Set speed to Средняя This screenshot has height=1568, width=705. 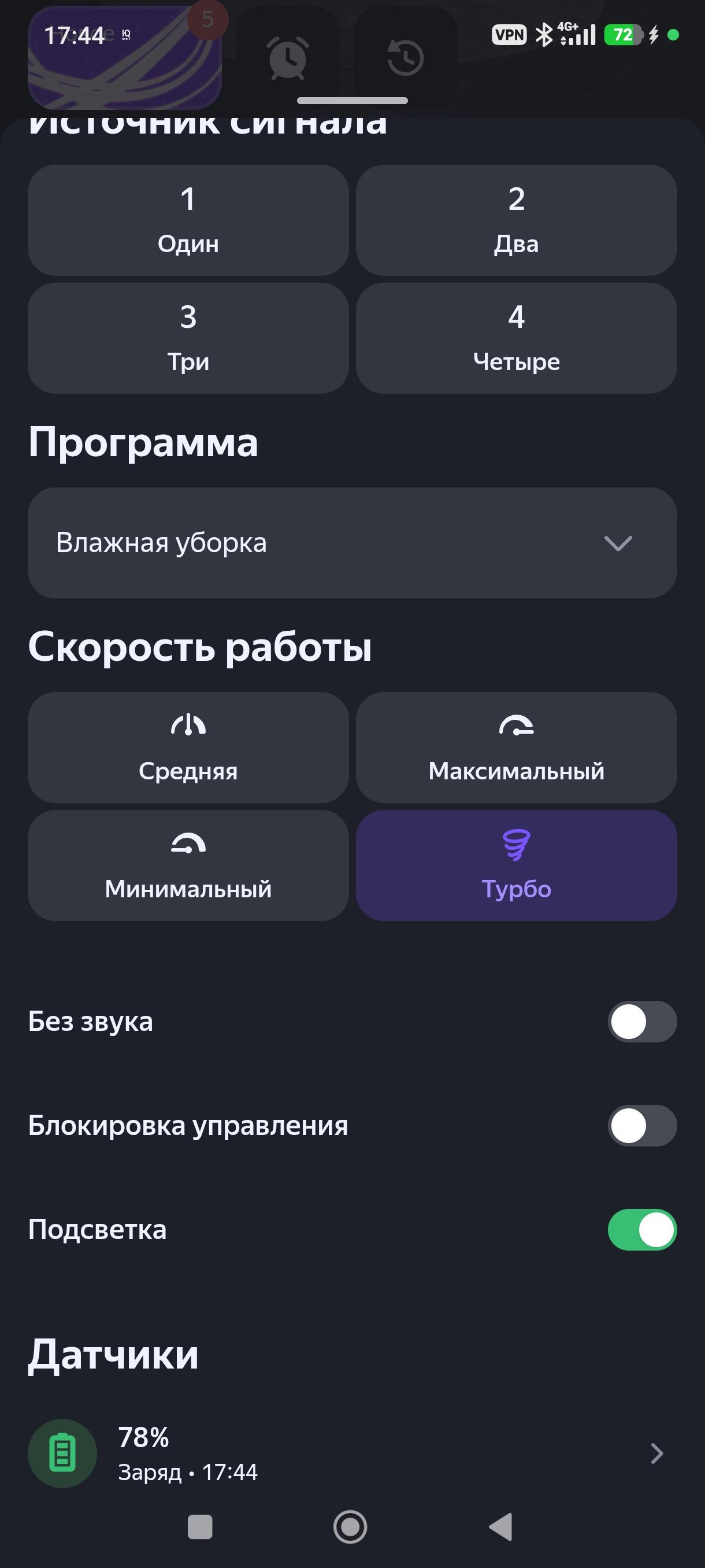tap(188, 747)
